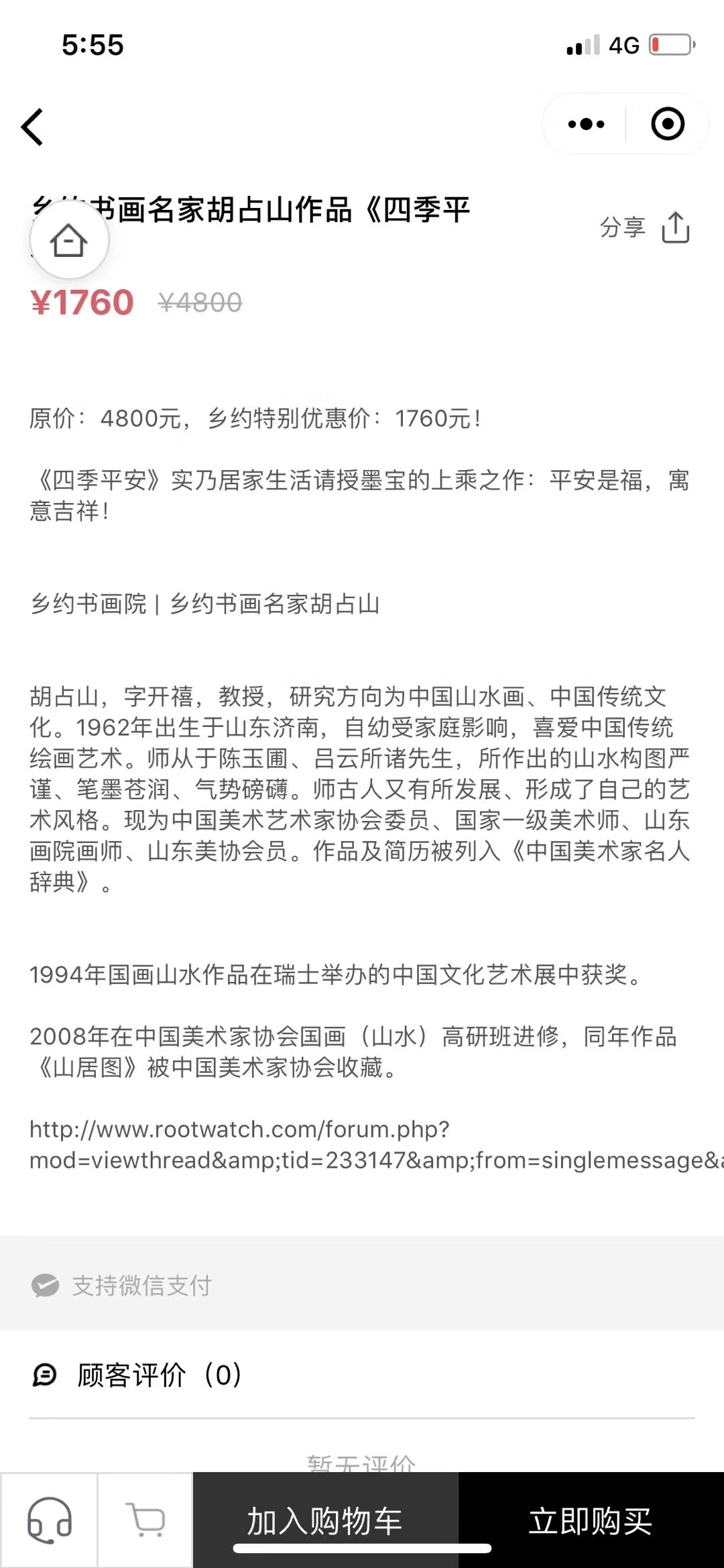This screenshot has width=724, height=1568.
Task: Share this product via 分享
Action: (x=644, y=228)
